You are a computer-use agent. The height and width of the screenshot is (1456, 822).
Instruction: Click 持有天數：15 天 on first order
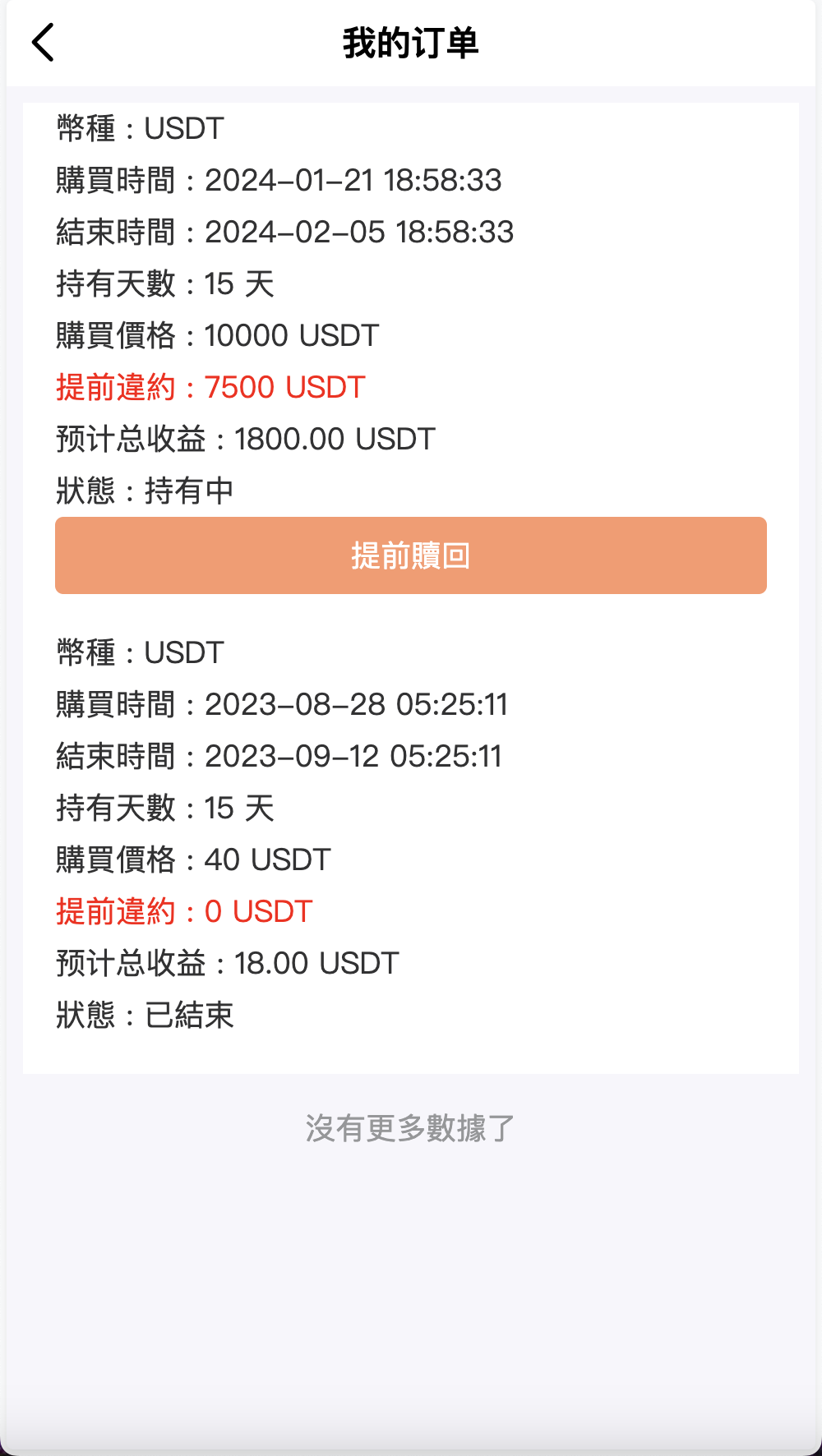[x=165, y=283]
